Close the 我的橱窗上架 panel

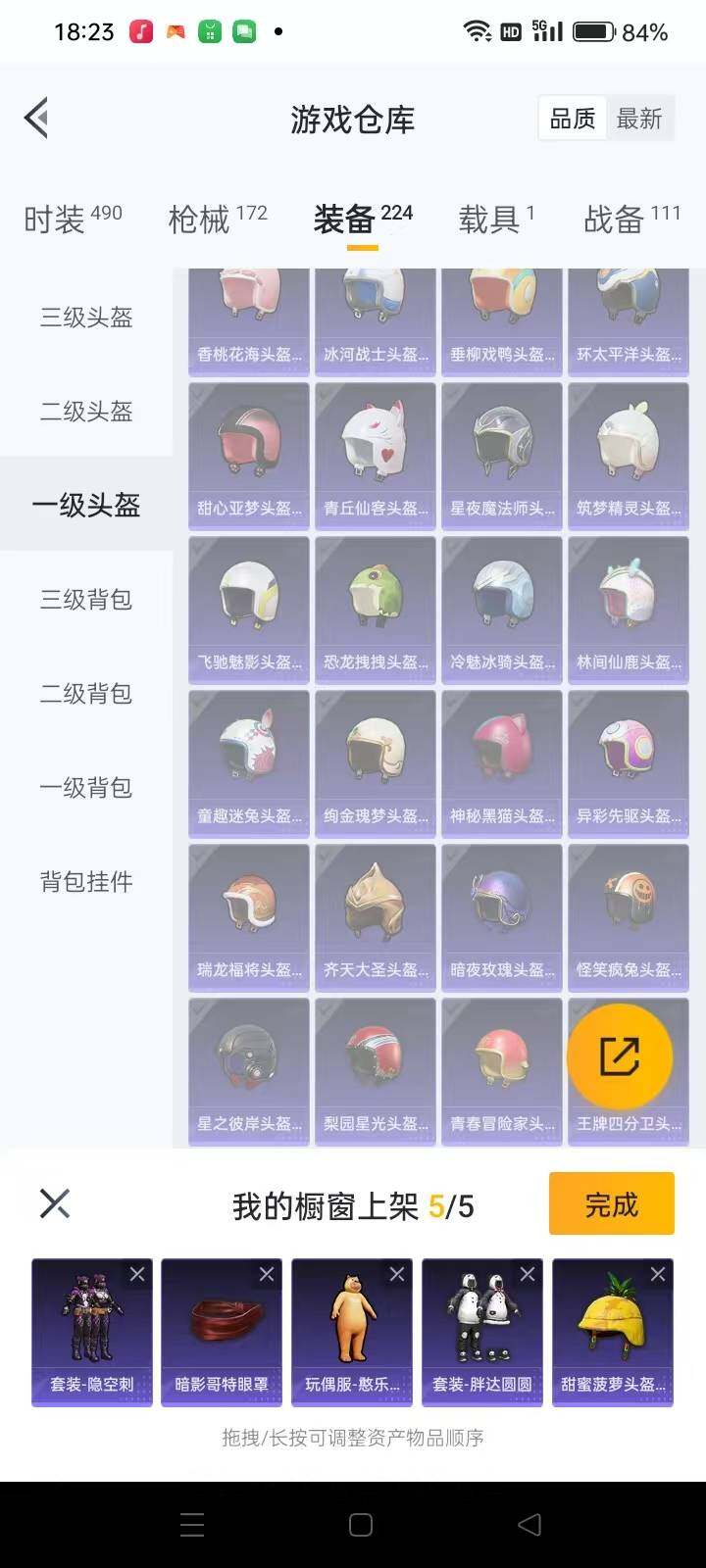pyautogui.click(x=54, y=1202)
